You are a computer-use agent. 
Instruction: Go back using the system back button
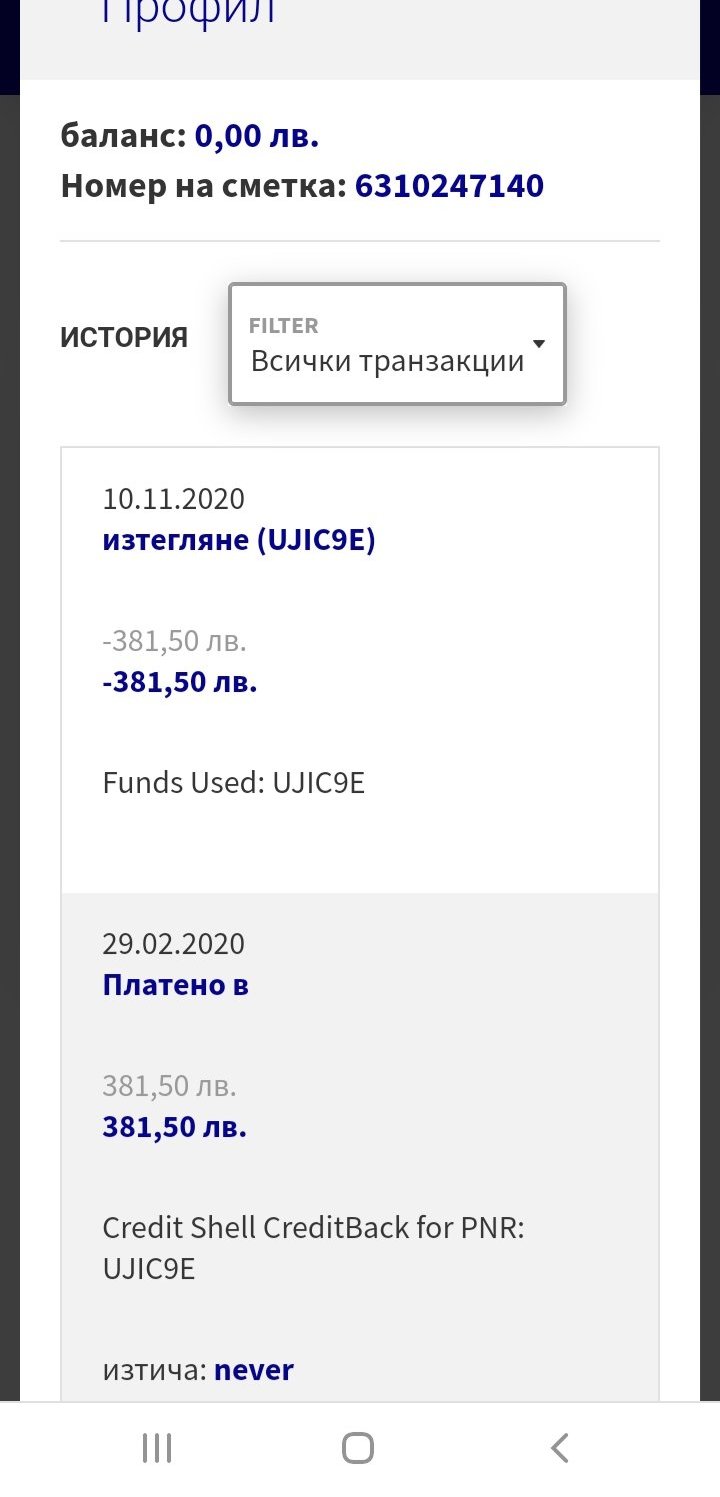(560, 1447)
